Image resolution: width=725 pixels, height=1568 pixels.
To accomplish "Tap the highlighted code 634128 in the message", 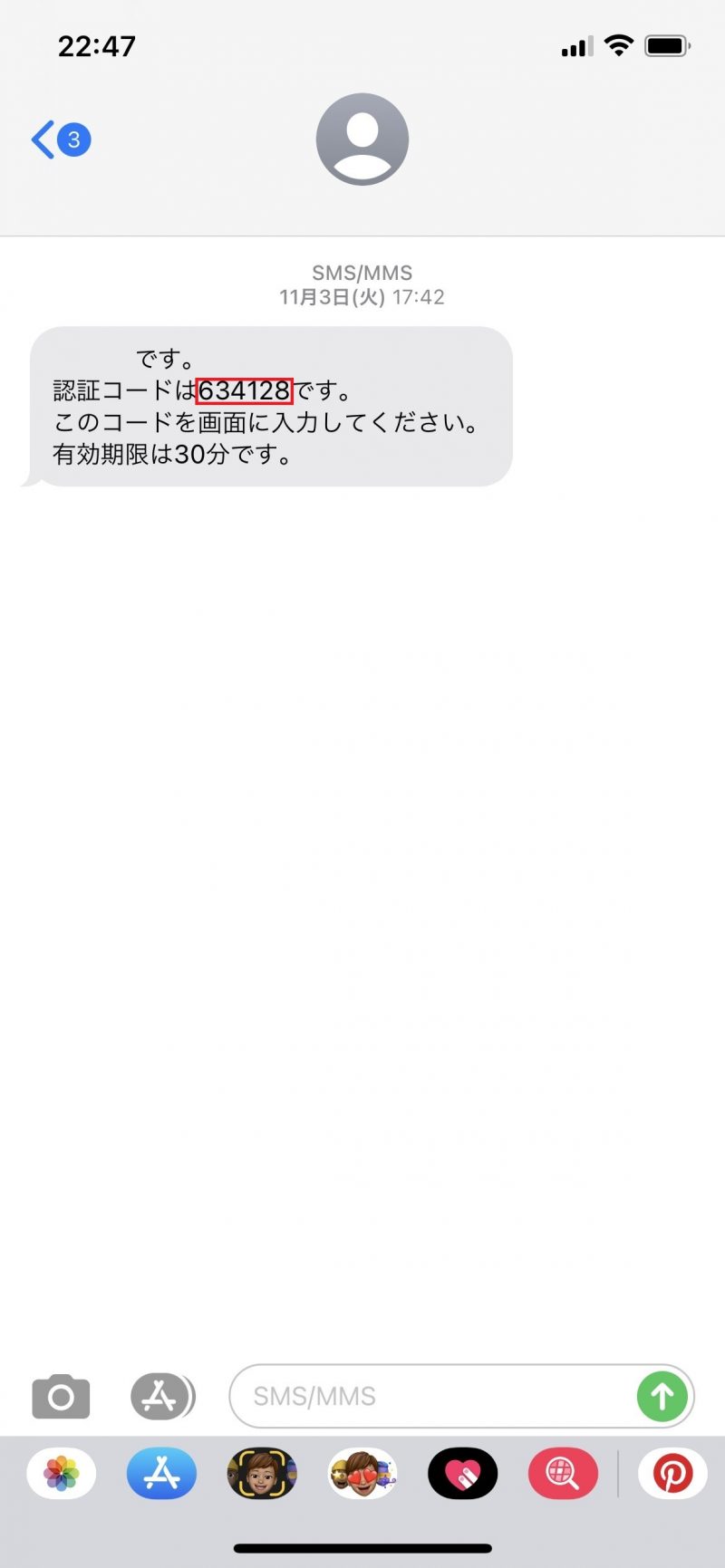I will 245,391.
